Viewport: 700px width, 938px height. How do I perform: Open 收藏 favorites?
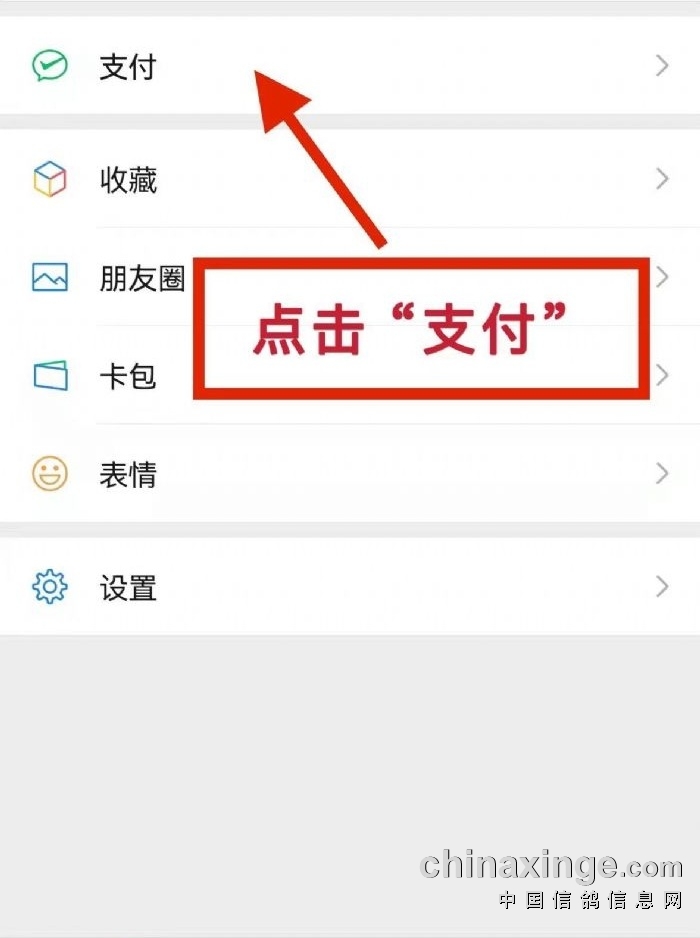pyautogui.click(x=128, y=180)
